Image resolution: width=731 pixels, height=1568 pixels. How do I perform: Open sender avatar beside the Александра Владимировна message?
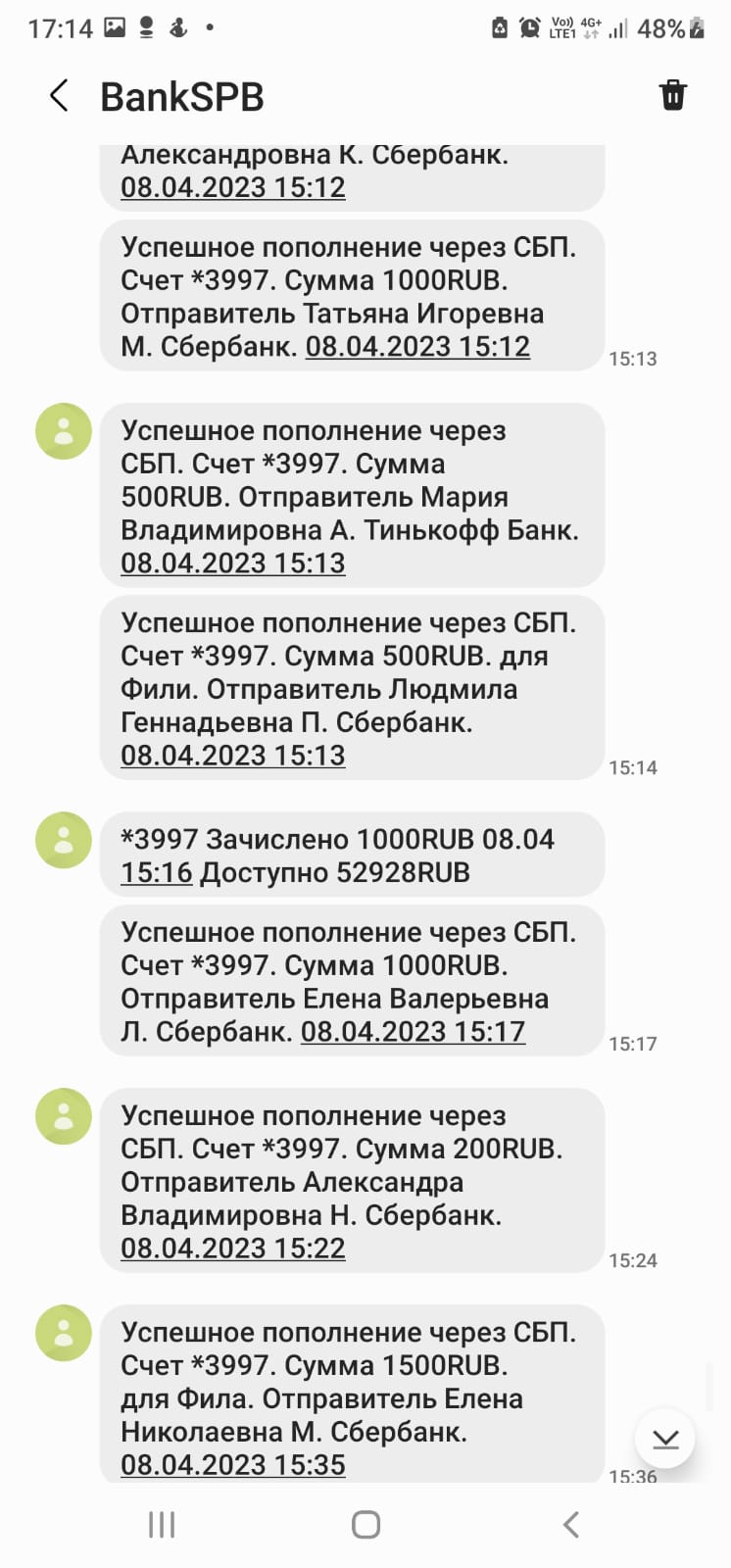tap(64, 1116)
